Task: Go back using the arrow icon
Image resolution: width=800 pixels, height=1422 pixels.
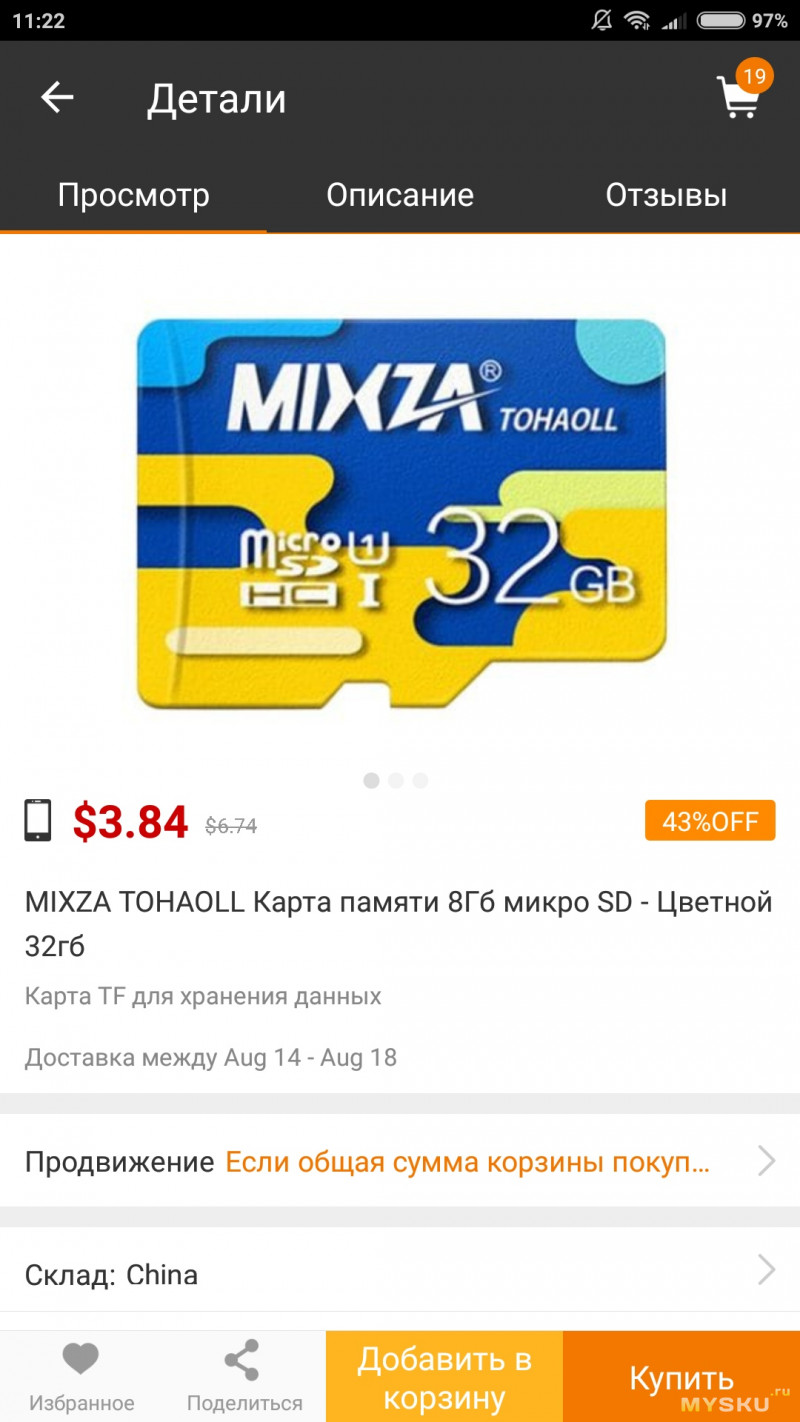Action: 57,97
